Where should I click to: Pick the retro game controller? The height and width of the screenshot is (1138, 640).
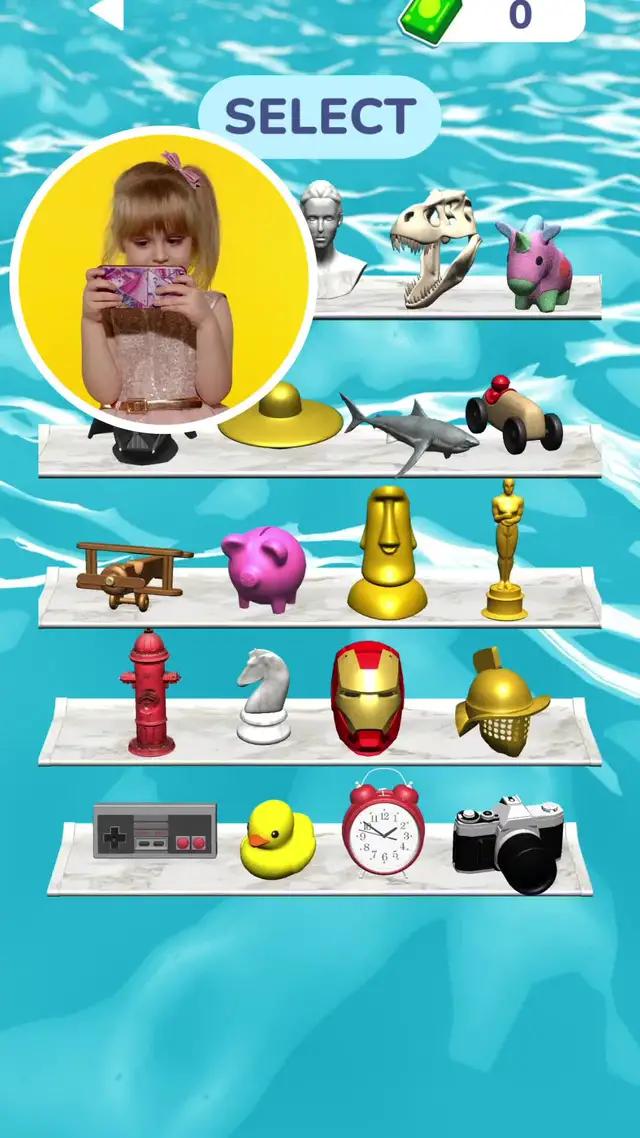(155, 831)
